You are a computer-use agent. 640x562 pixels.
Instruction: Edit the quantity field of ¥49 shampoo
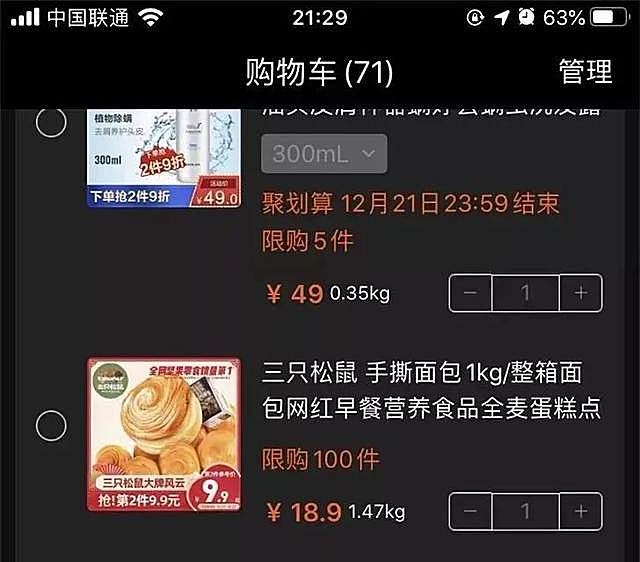[525, 294]
